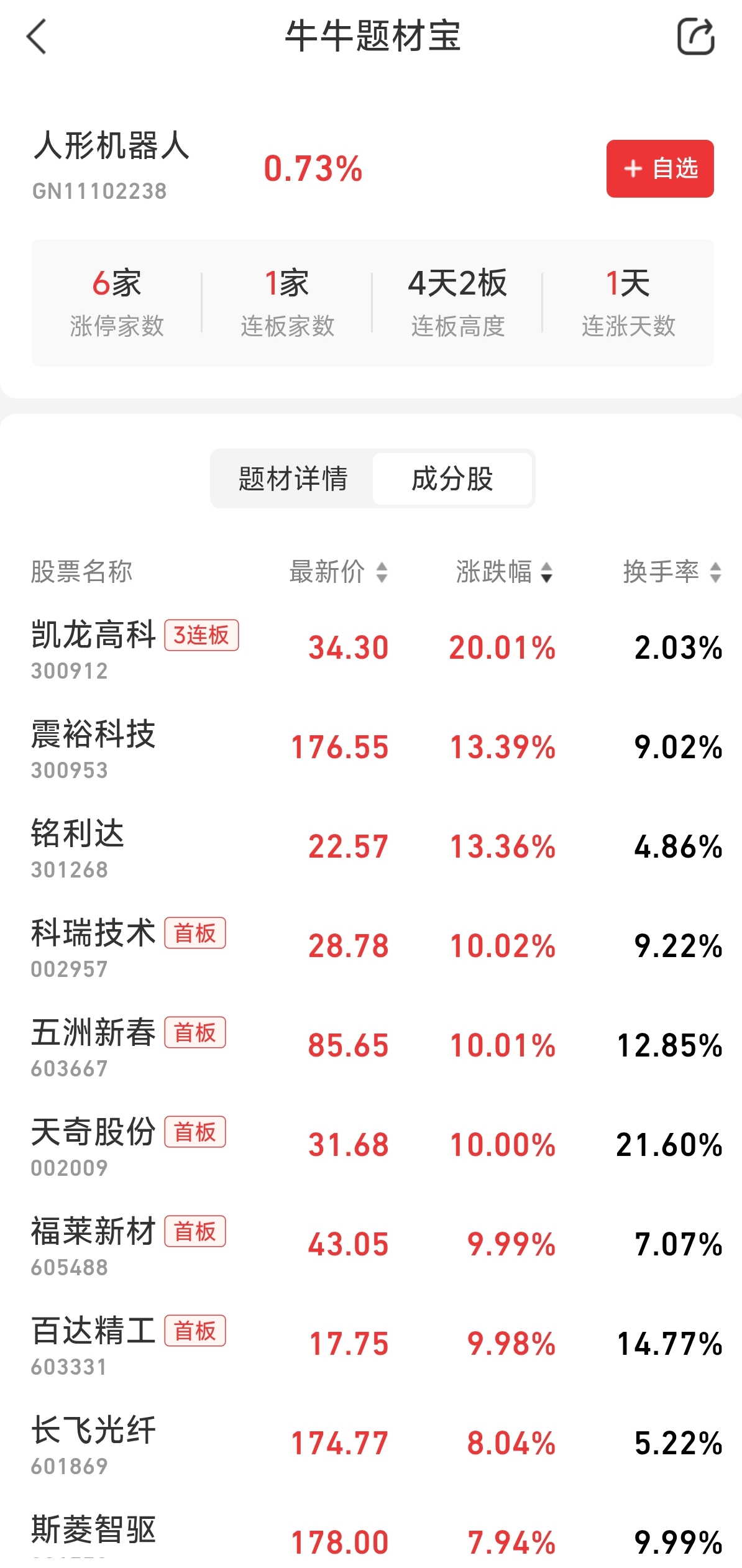Open stock 凯龙高科 300912

[x=93, y=649]
